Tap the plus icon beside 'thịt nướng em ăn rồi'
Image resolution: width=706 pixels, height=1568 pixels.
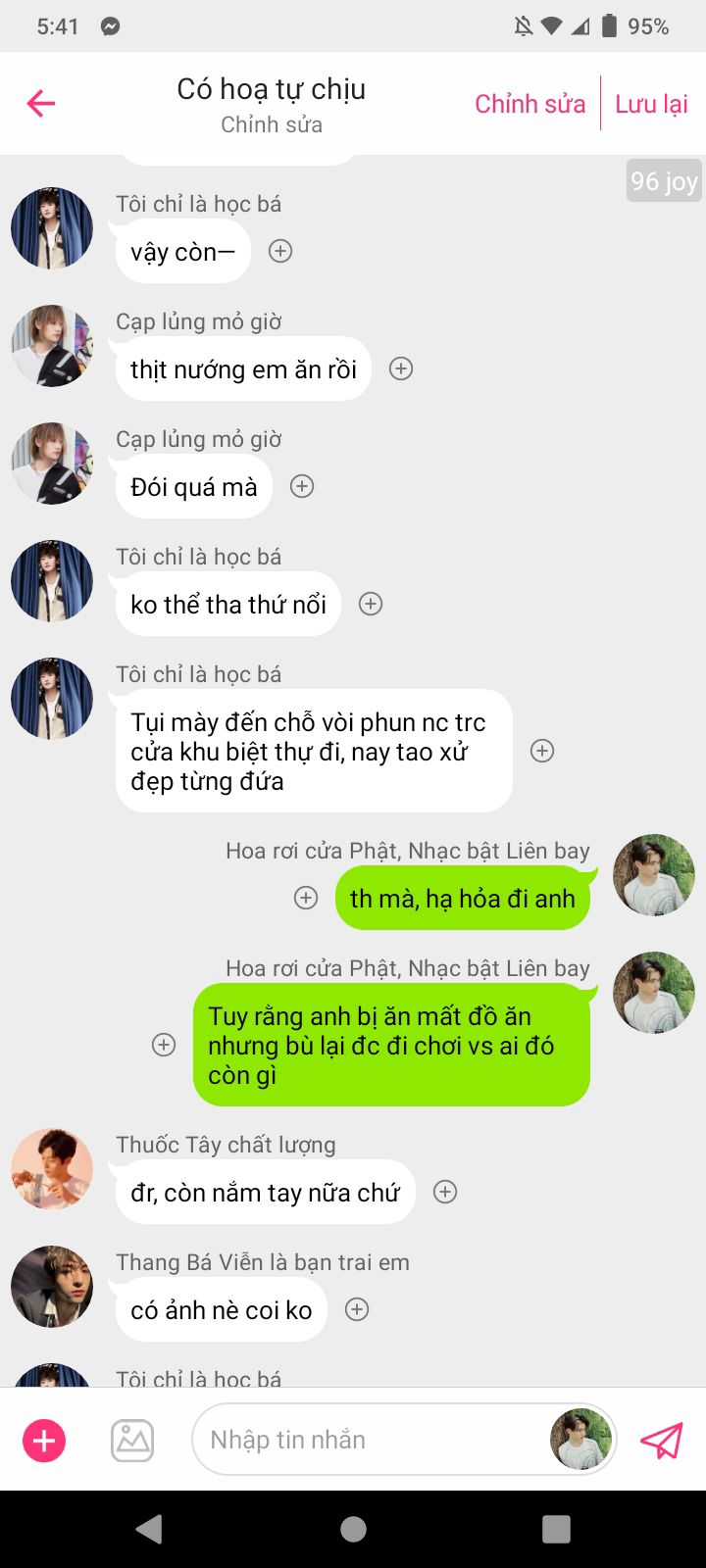pyautogui.click(x=401, y=368)
